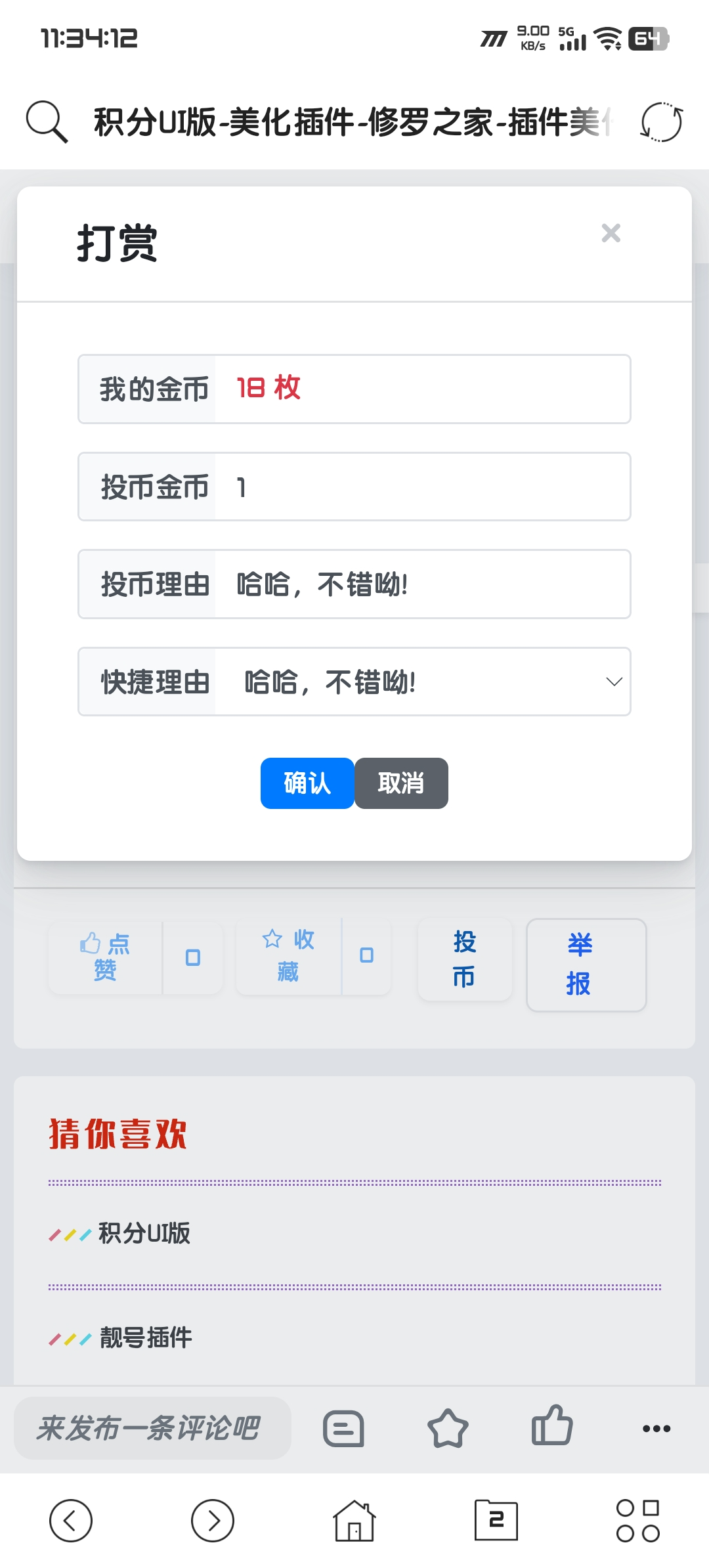Image resolution: width=709 pixels, height=1568 pixels.
Task: Tap the star favorite icon in bottom bar
Action: [448, 1428]
